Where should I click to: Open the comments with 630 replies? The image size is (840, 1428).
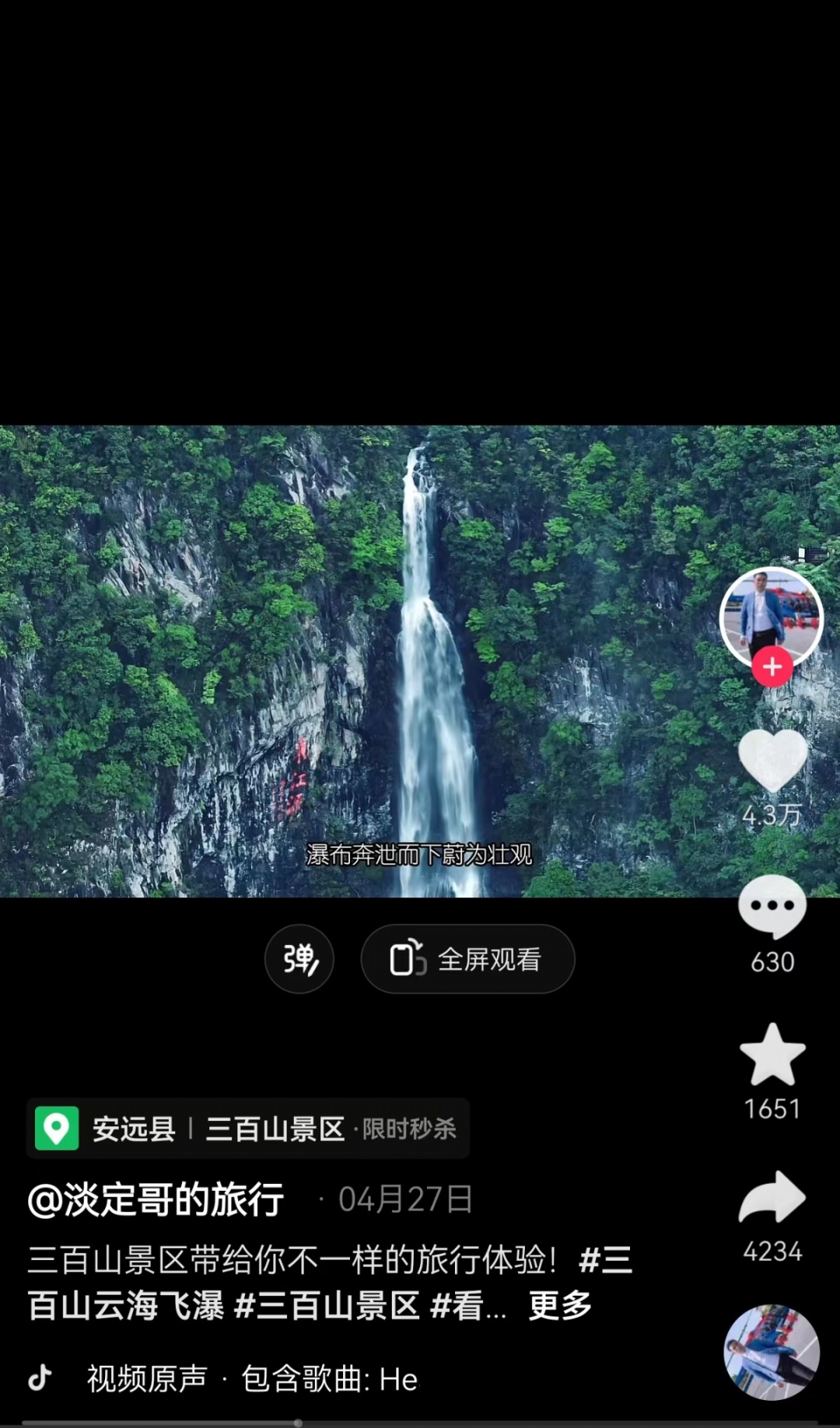[x=772, y=908]
